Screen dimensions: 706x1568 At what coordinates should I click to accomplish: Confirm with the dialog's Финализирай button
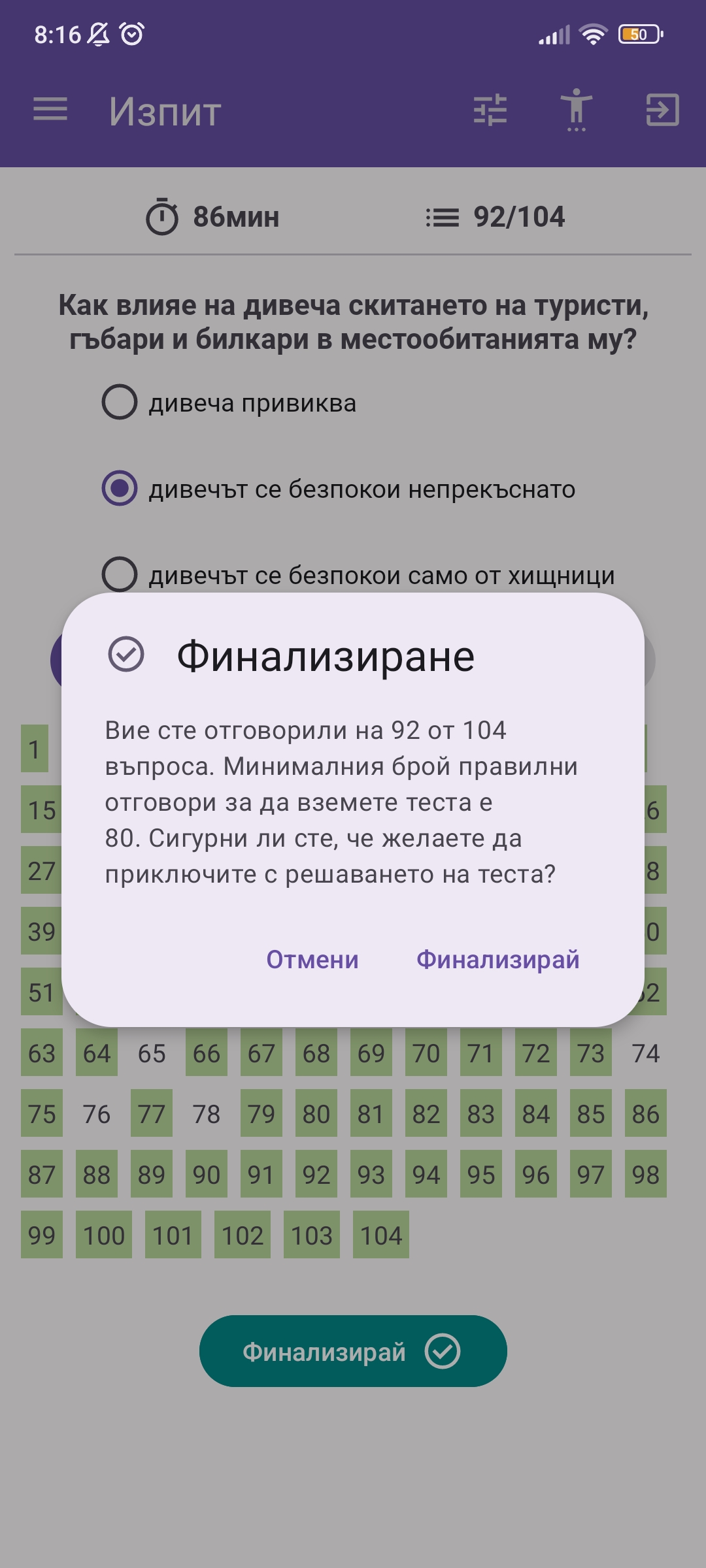click(x=497, y=960)
